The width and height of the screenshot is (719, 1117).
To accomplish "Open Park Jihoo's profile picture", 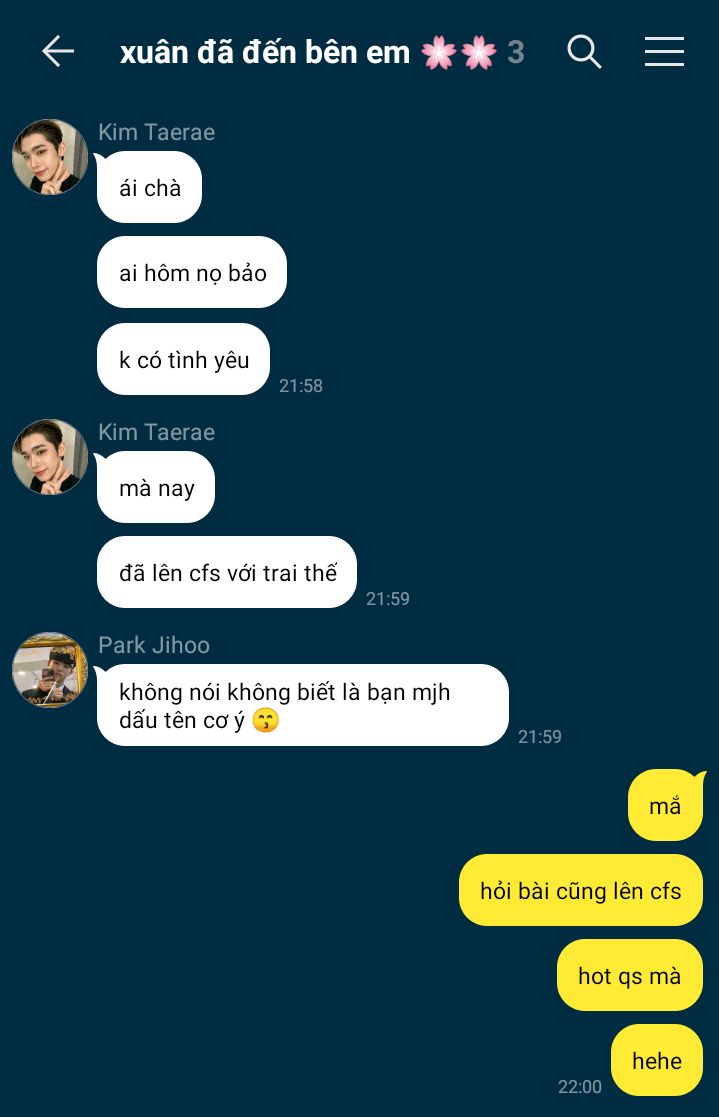I will coord(50,670).
